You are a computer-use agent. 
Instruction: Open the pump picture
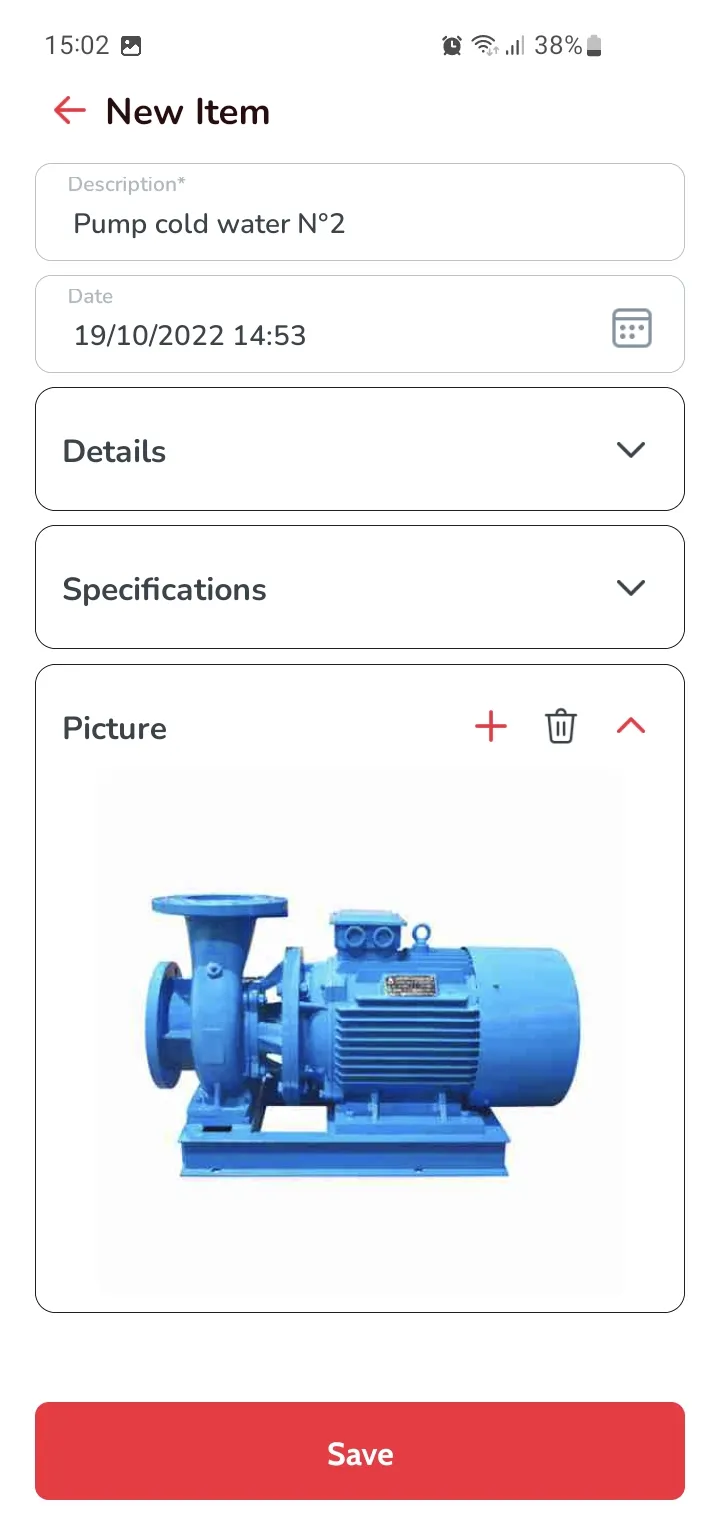[360, 1032]
